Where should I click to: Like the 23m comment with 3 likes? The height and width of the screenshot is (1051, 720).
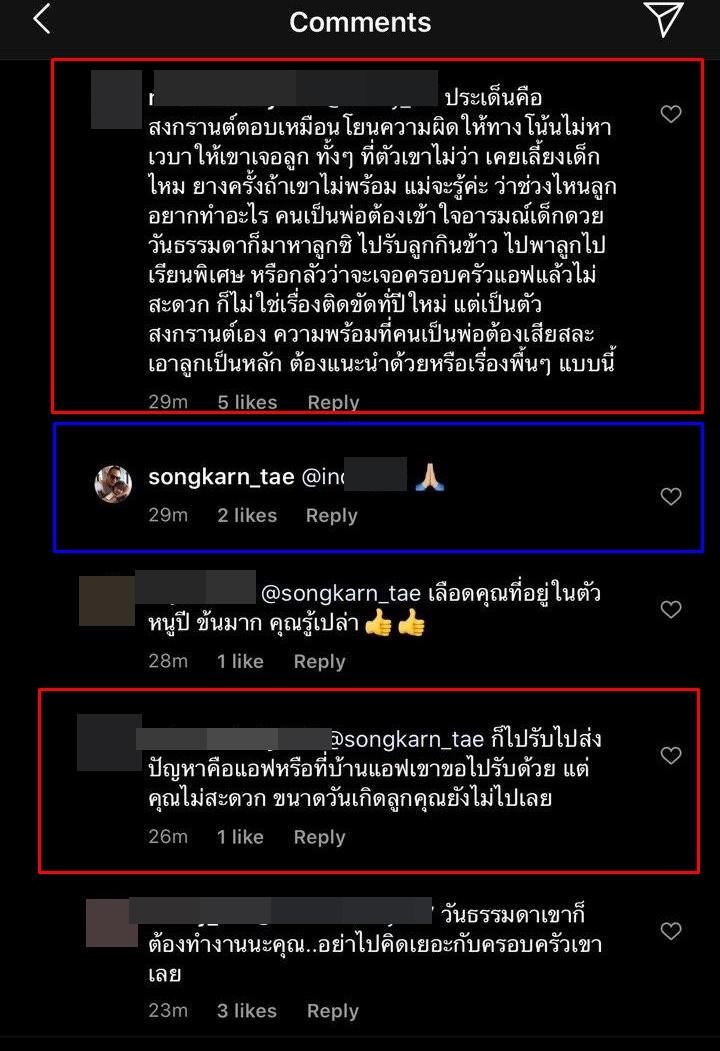[x=671, y=932]
